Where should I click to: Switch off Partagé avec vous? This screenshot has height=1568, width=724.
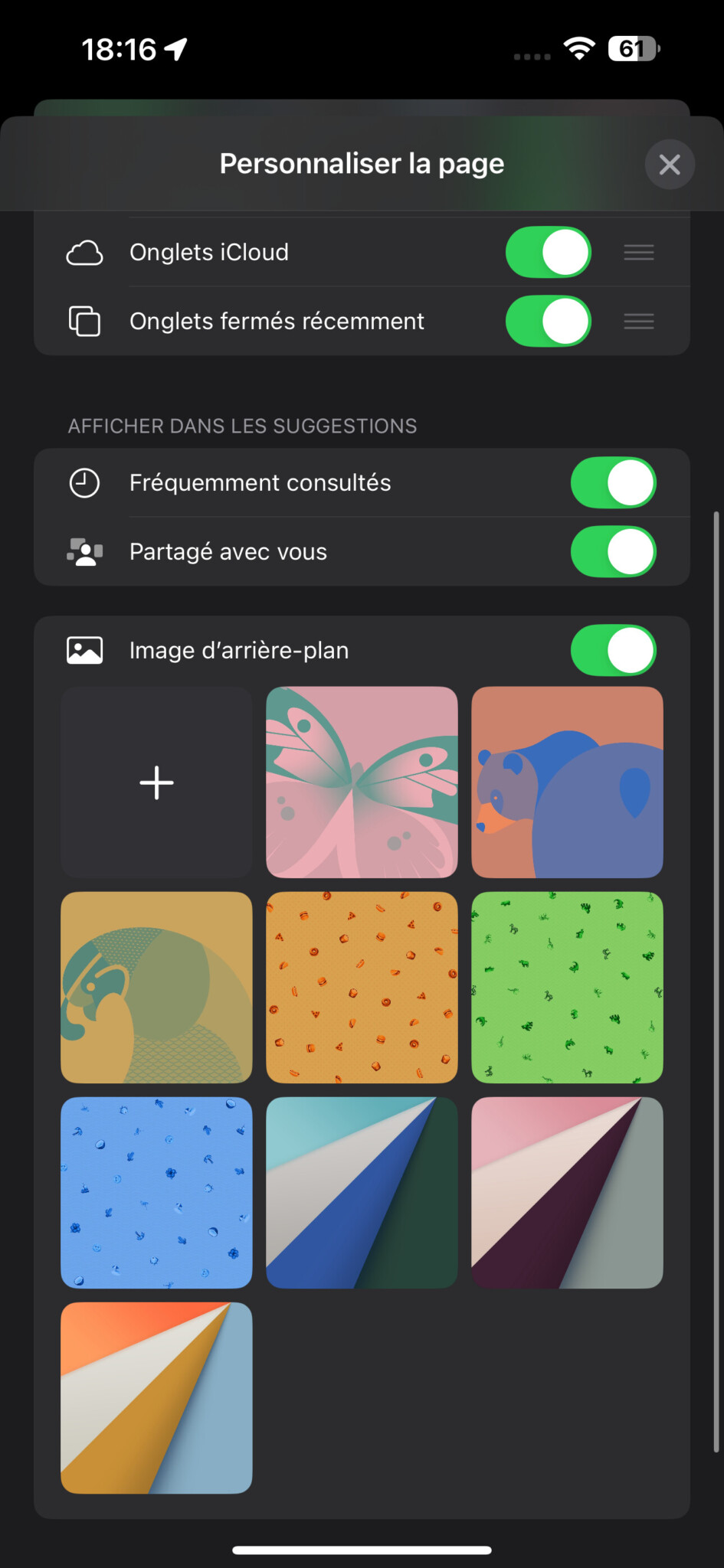pyautogui.click(x=613, y=552)
